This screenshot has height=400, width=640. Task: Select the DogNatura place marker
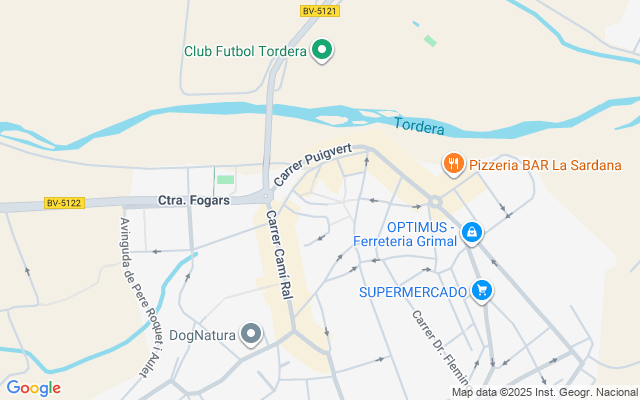(x=251, y=335)
